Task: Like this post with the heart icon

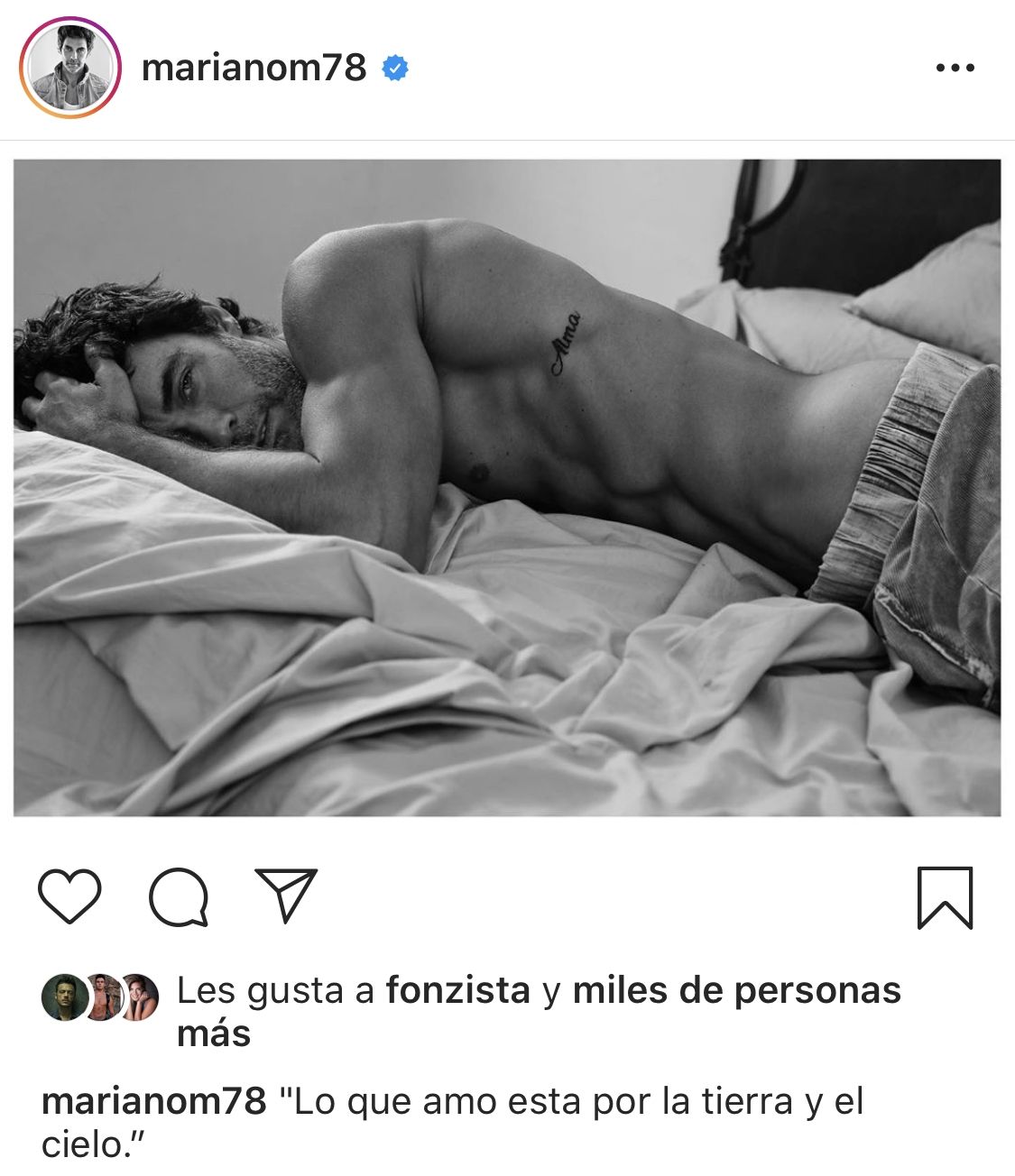Action: pyautogui.click(x=69, y=896)
